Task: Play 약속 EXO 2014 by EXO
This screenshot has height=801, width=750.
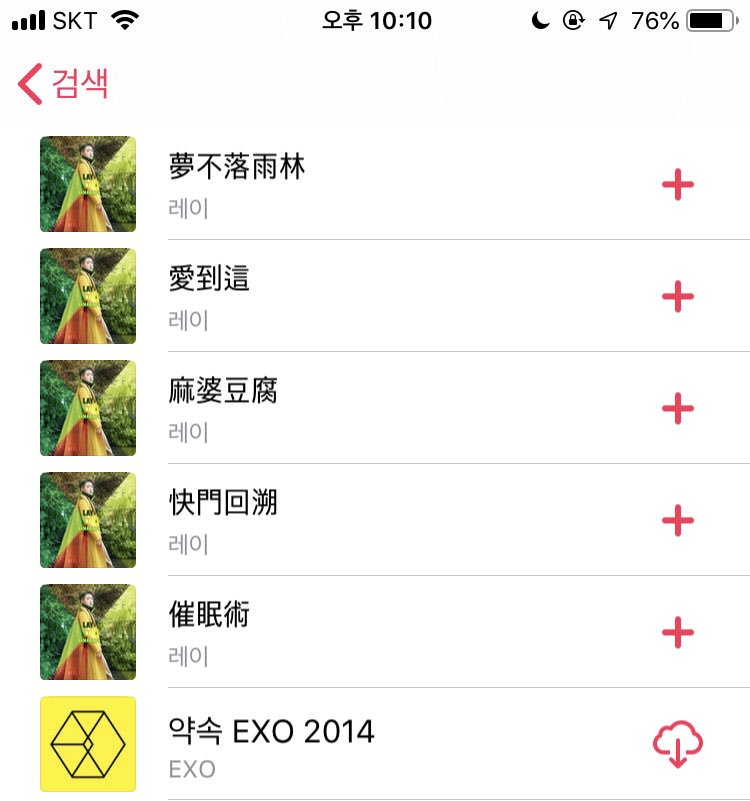Action: click(271, 732)
